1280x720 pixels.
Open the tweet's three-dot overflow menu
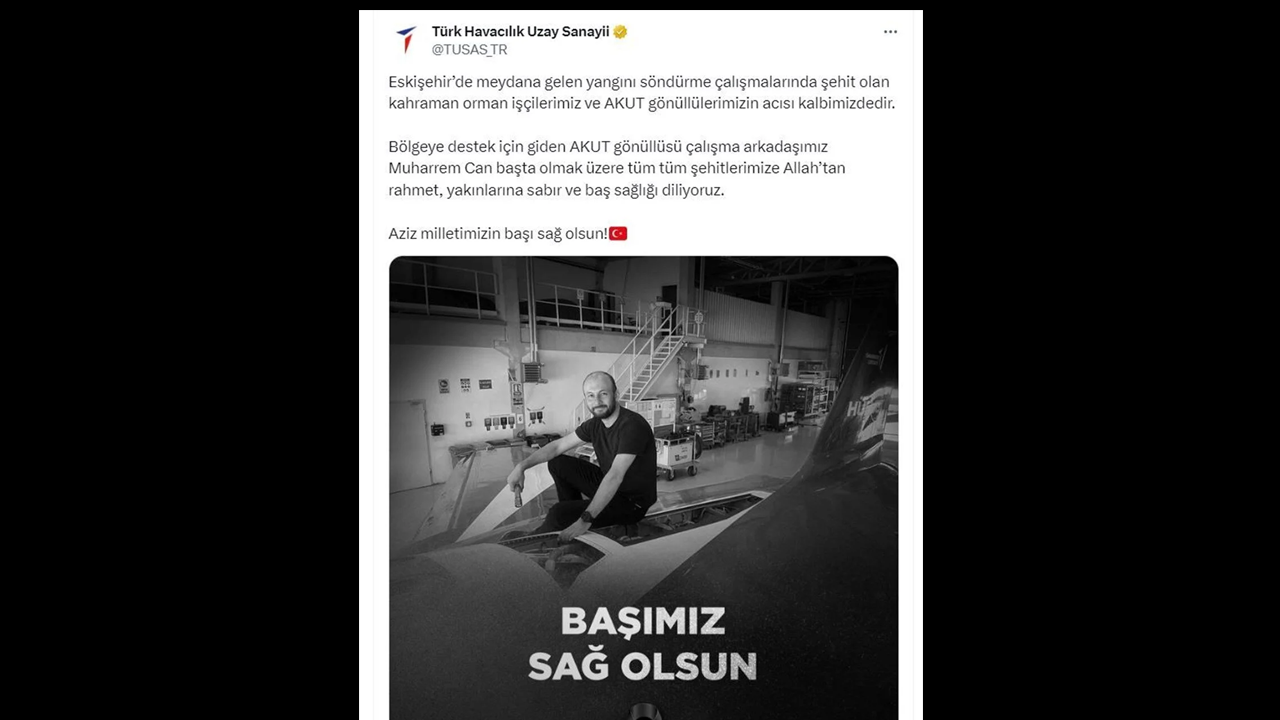[x=890, y=32]
